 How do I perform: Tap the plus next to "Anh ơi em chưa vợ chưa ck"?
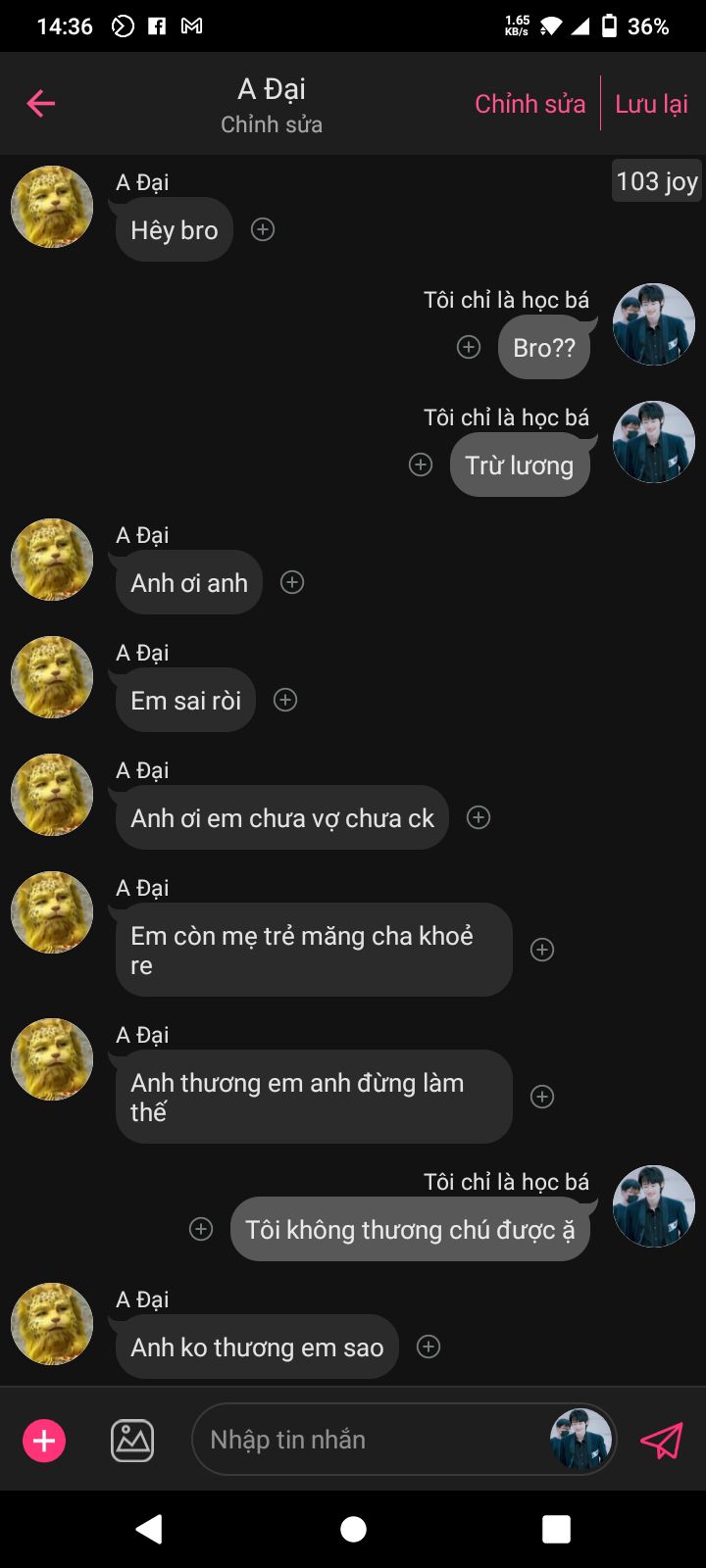coord(479,817)
